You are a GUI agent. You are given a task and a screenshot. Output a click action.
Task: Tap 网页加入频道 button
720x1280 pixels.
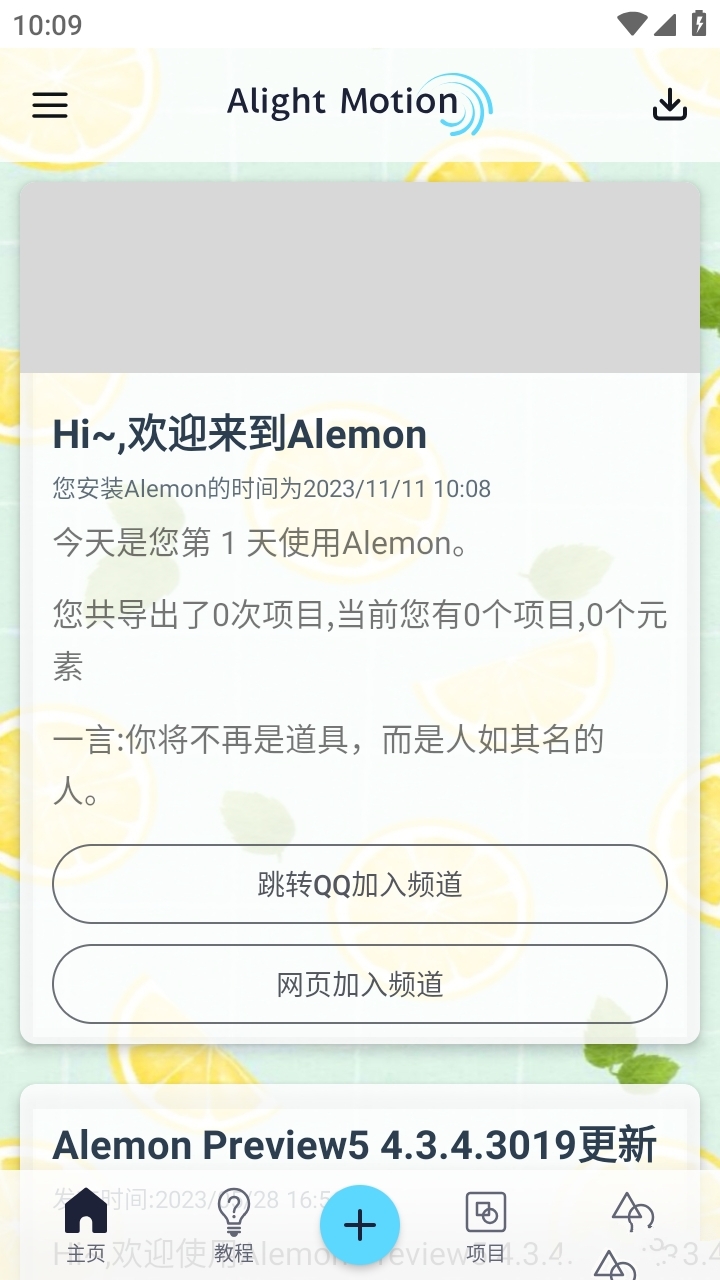pos(360,984)
